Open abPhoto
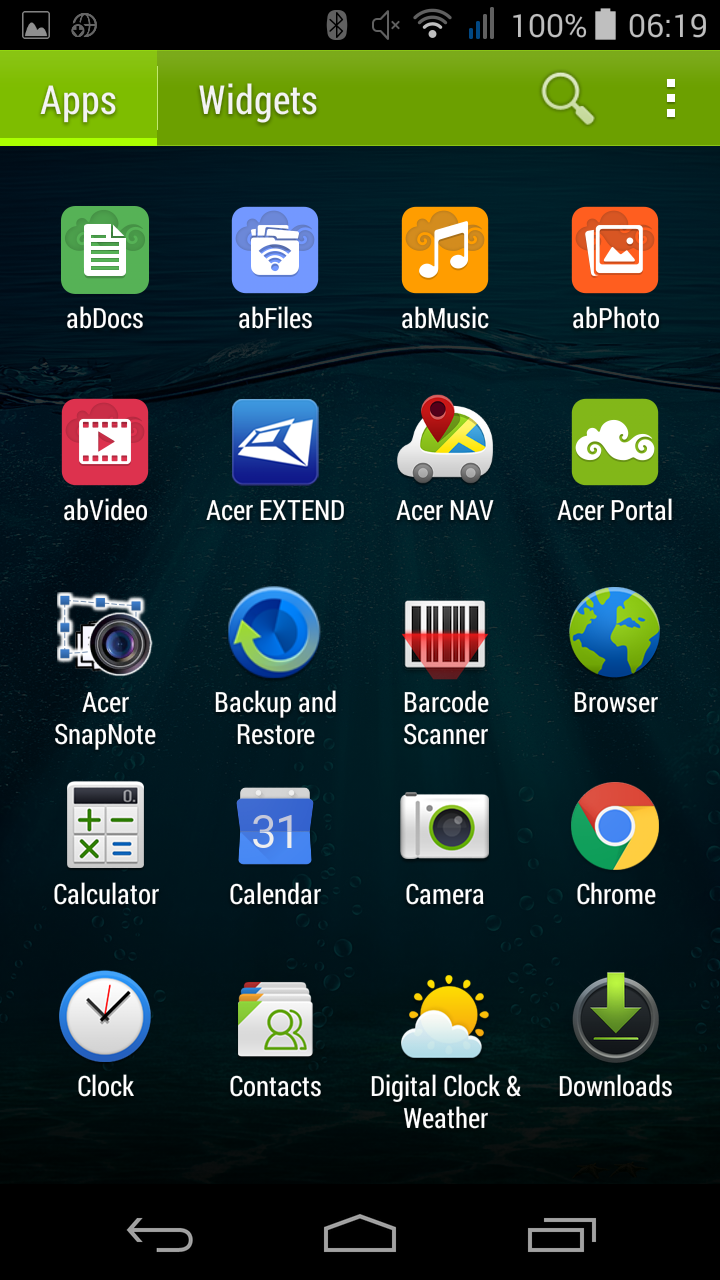 615,250
